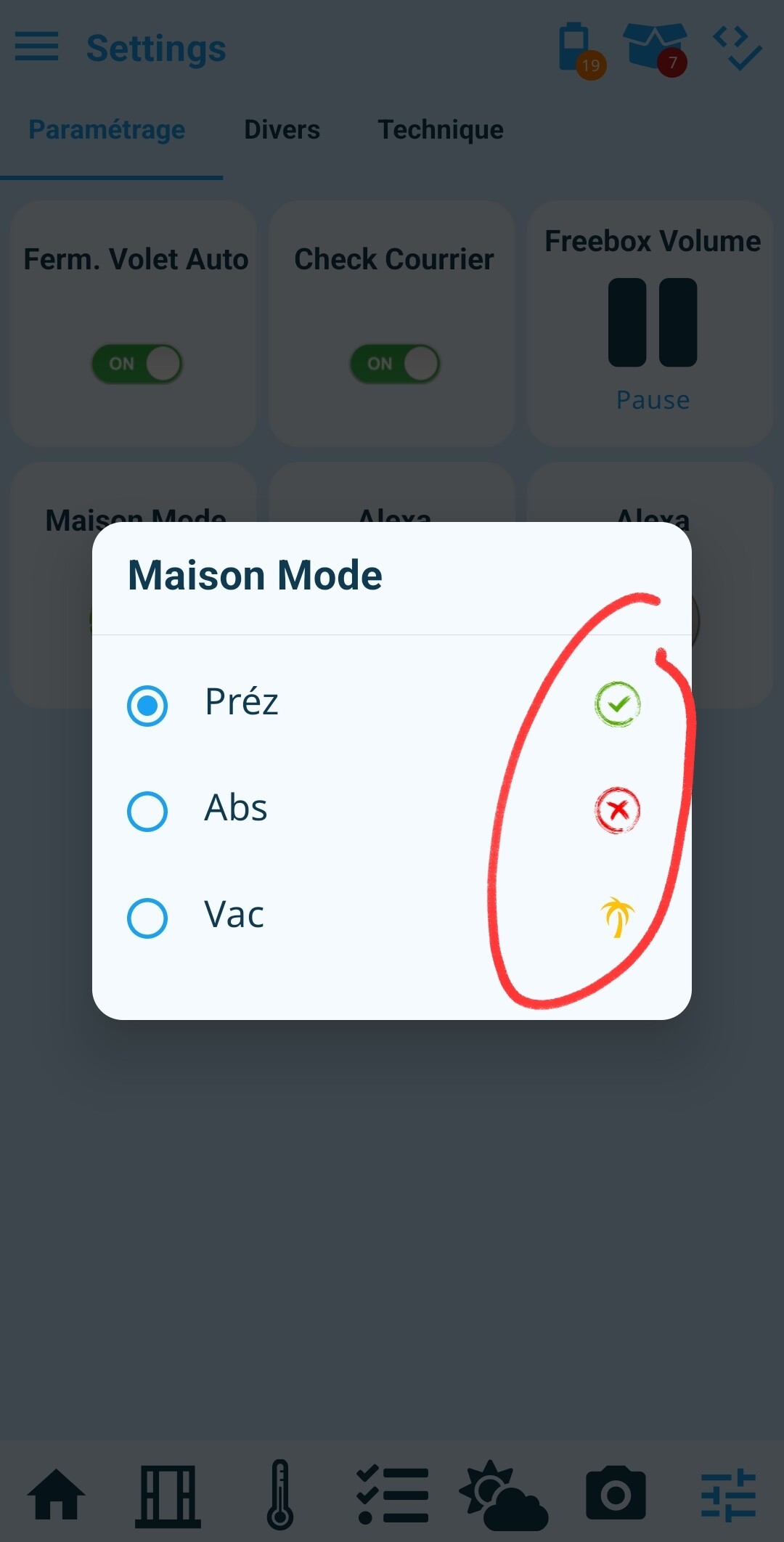Select the Abs house mode
Viewport: 784px width, 1542px height.
147,810
